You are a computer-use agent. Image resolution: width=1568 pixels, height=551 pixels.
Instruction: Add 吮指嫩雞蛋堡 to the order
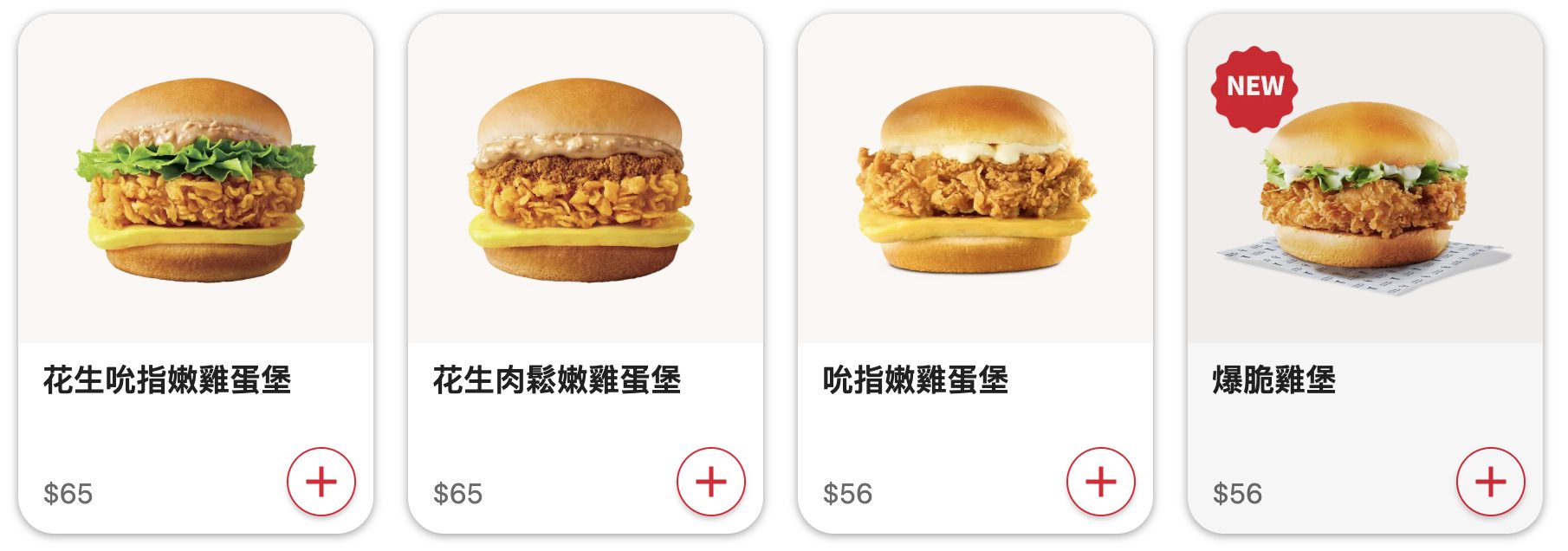coord(1101,482)
